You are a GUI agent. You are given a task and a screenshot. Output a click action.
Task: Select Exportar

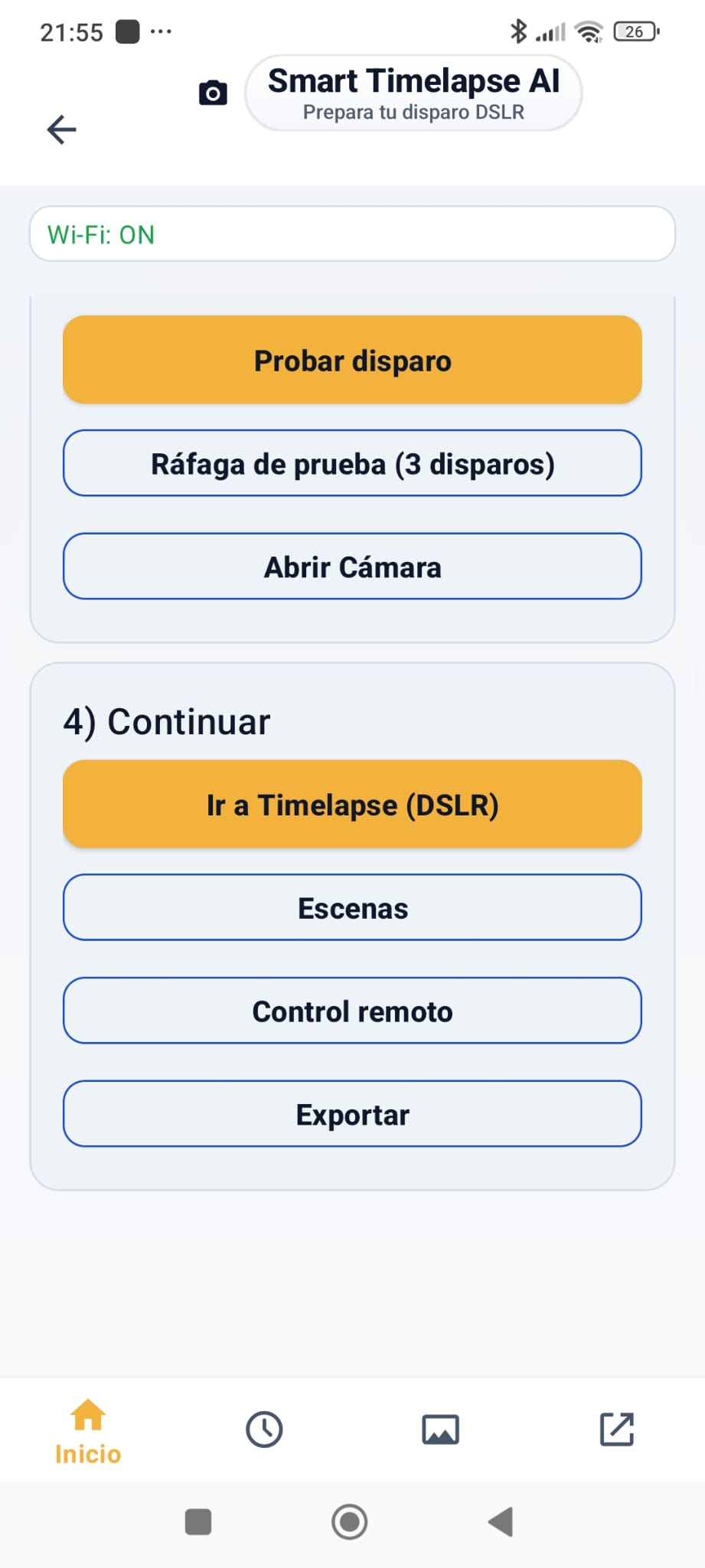pos(352,1115)
